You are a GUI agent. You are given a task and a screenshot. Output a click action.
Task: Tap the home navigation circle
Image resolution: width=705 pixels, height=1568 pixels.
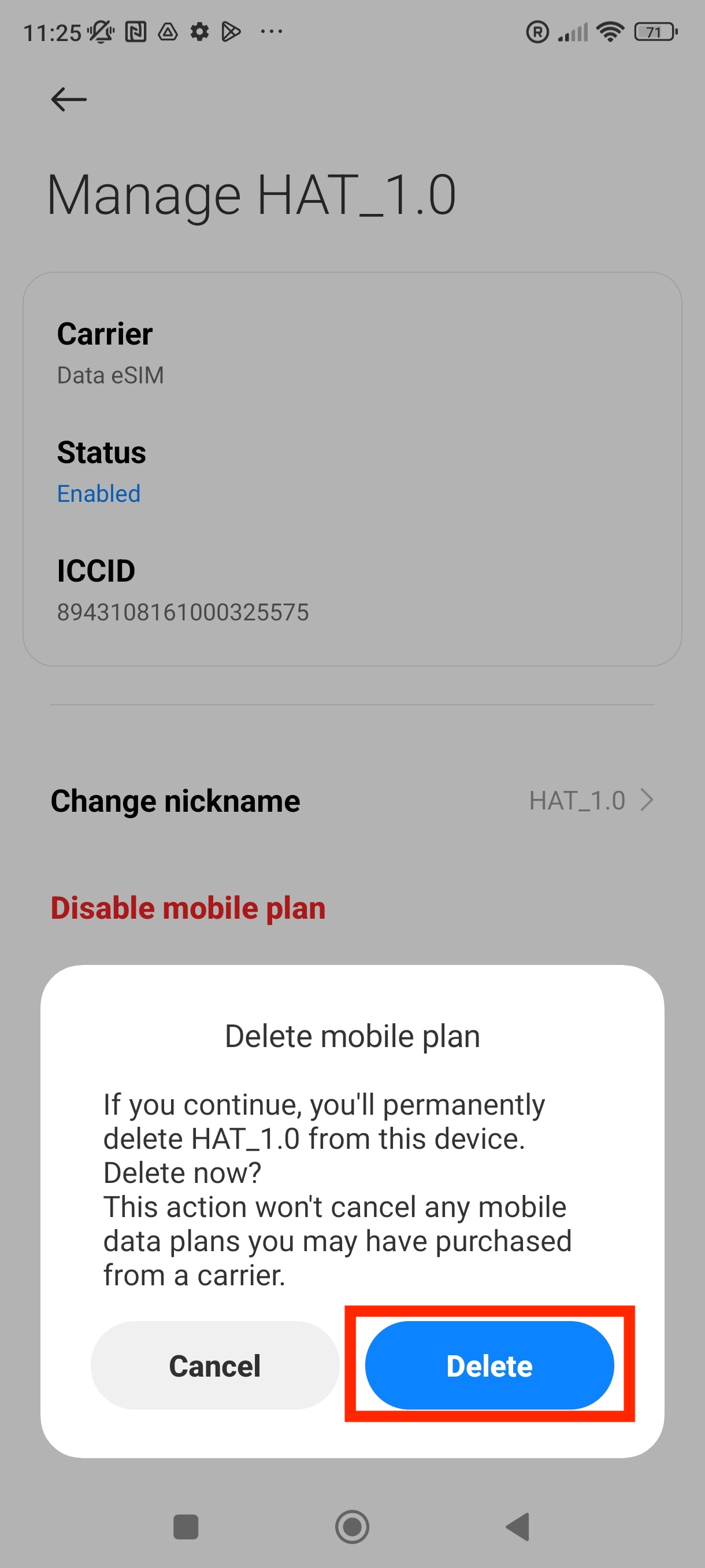click(x=352, y=1526)
